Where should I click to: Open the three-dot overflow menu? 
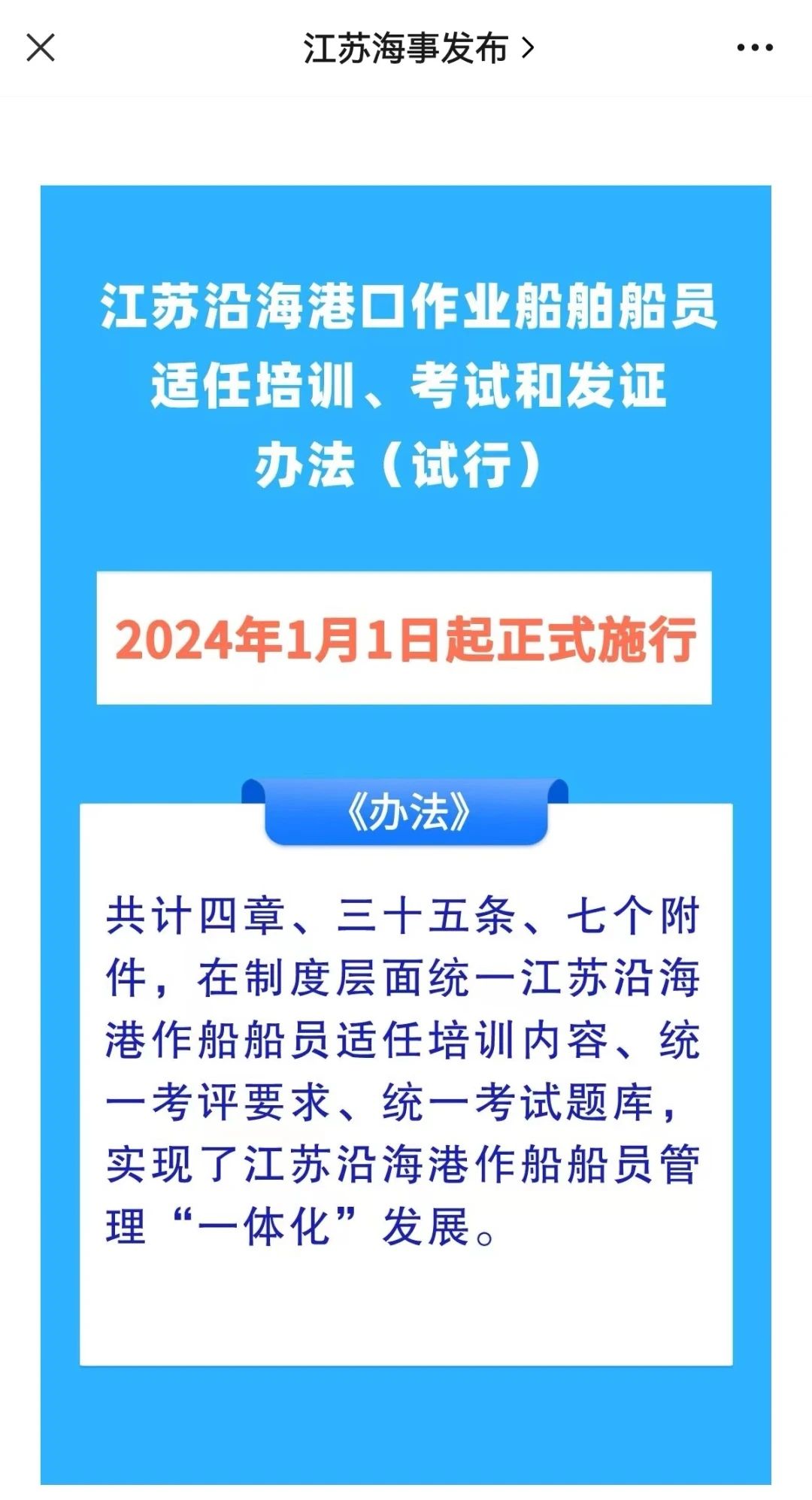754,48
